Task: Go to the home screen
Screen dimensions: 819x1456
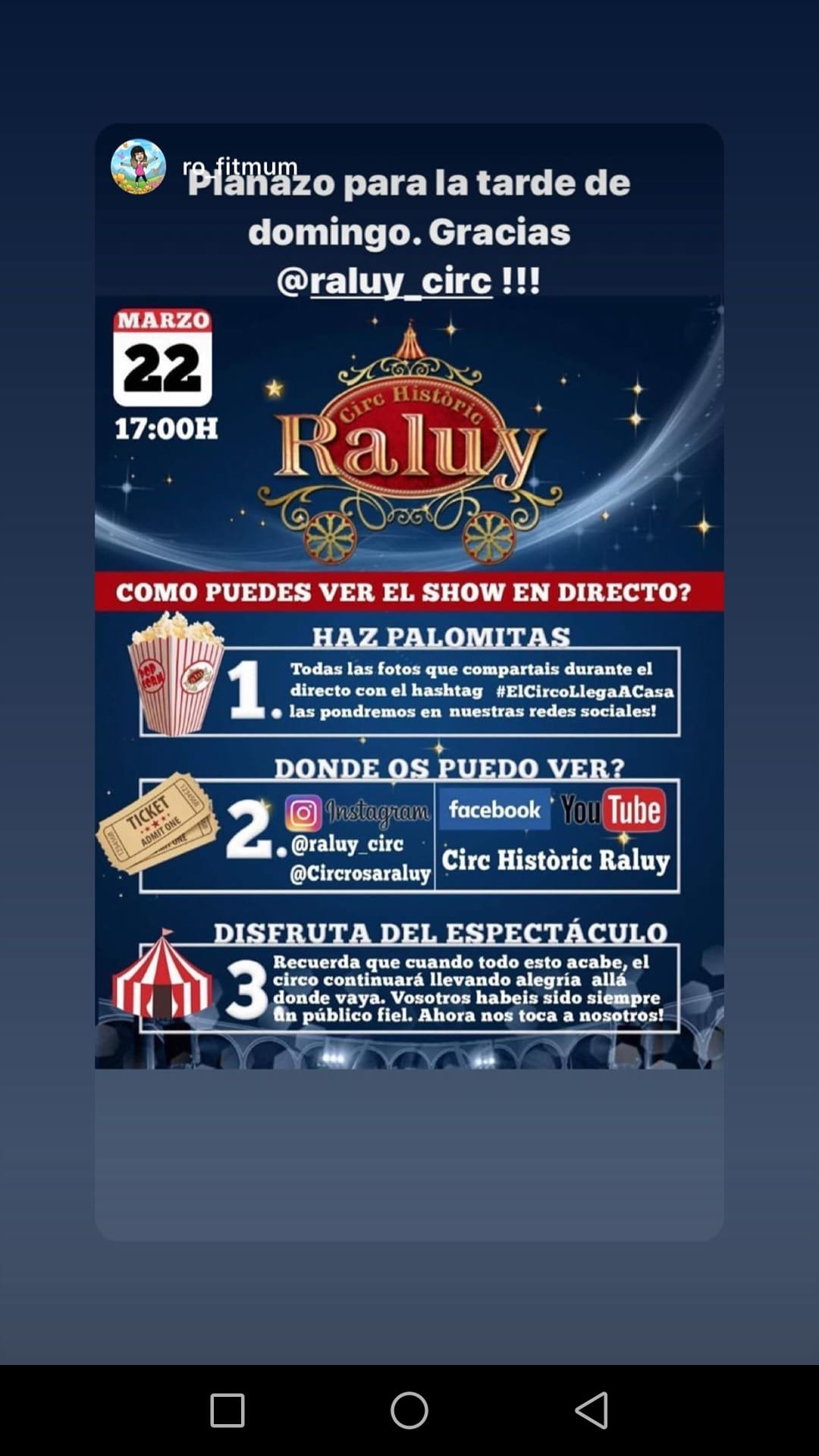Action: point(409,1410)
